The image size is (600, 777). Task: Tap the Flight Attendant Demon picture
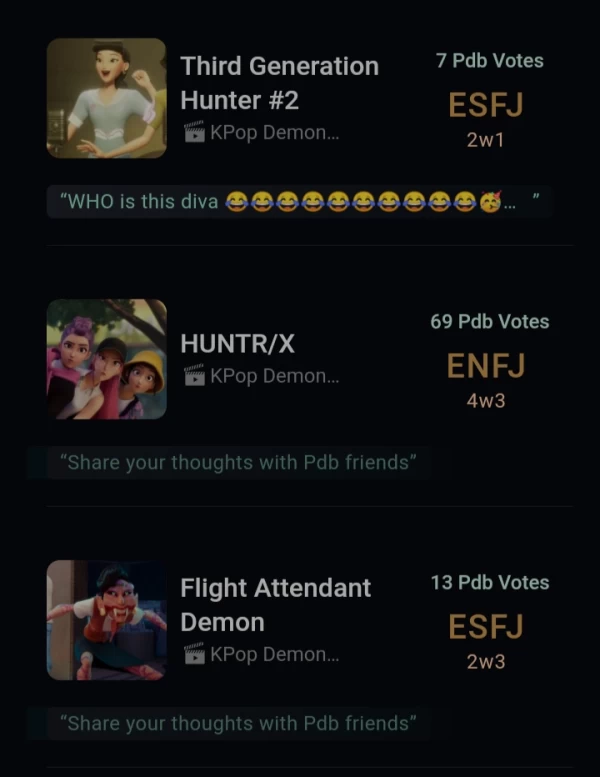point(106,620)
